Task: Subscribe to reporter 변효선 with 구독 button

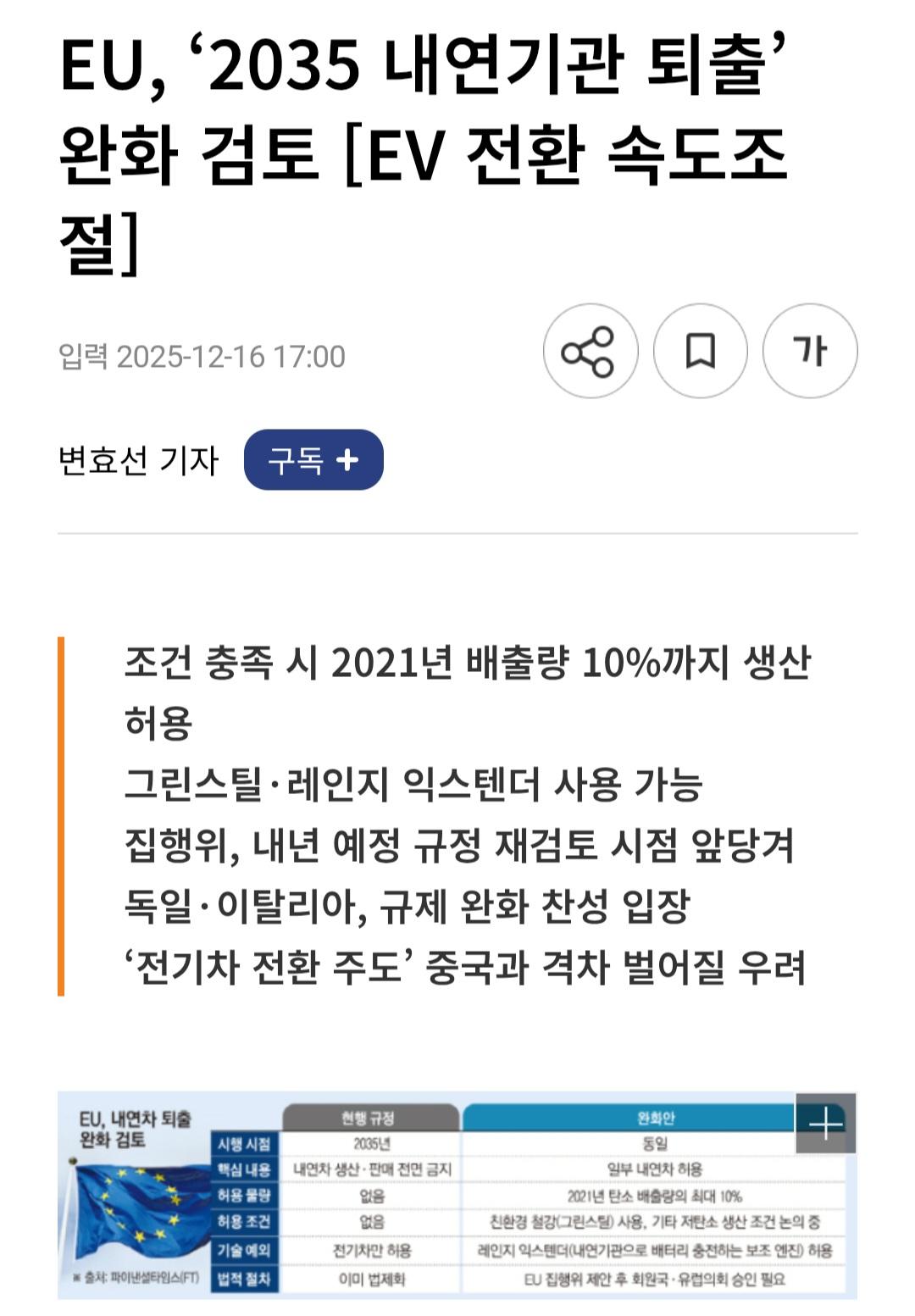Action: pos(313,460)
